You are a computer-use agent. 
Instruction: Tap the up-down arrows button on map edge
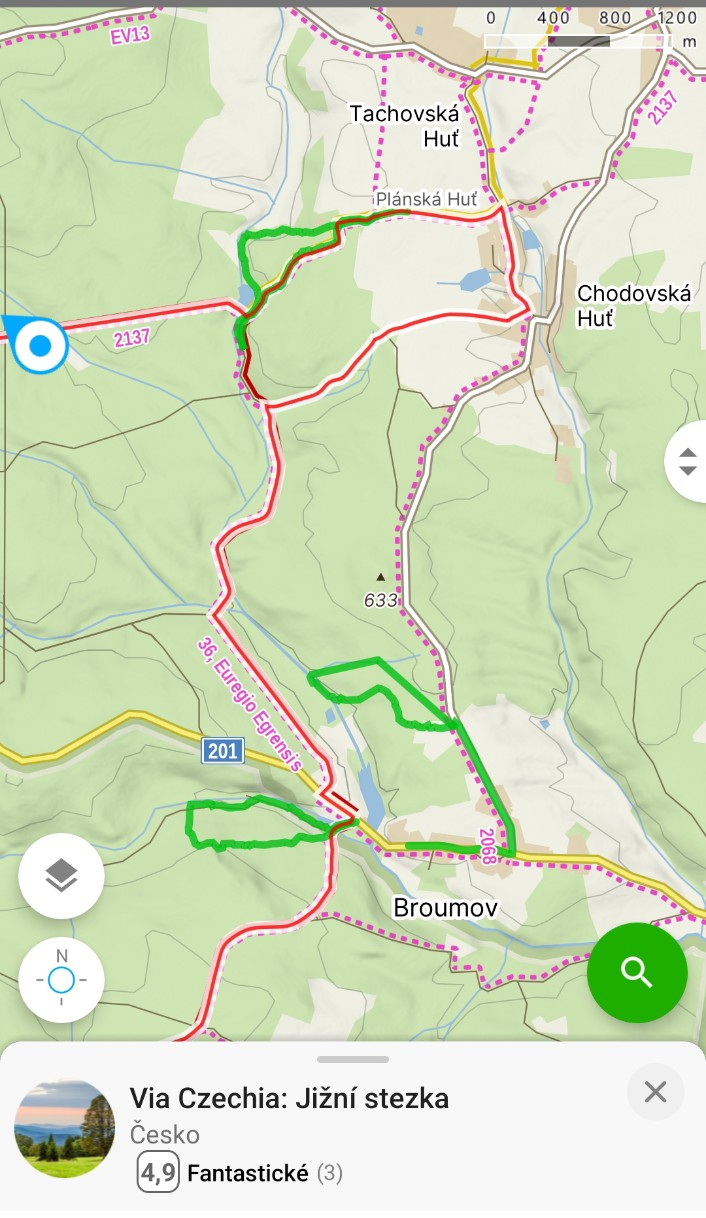688,461
